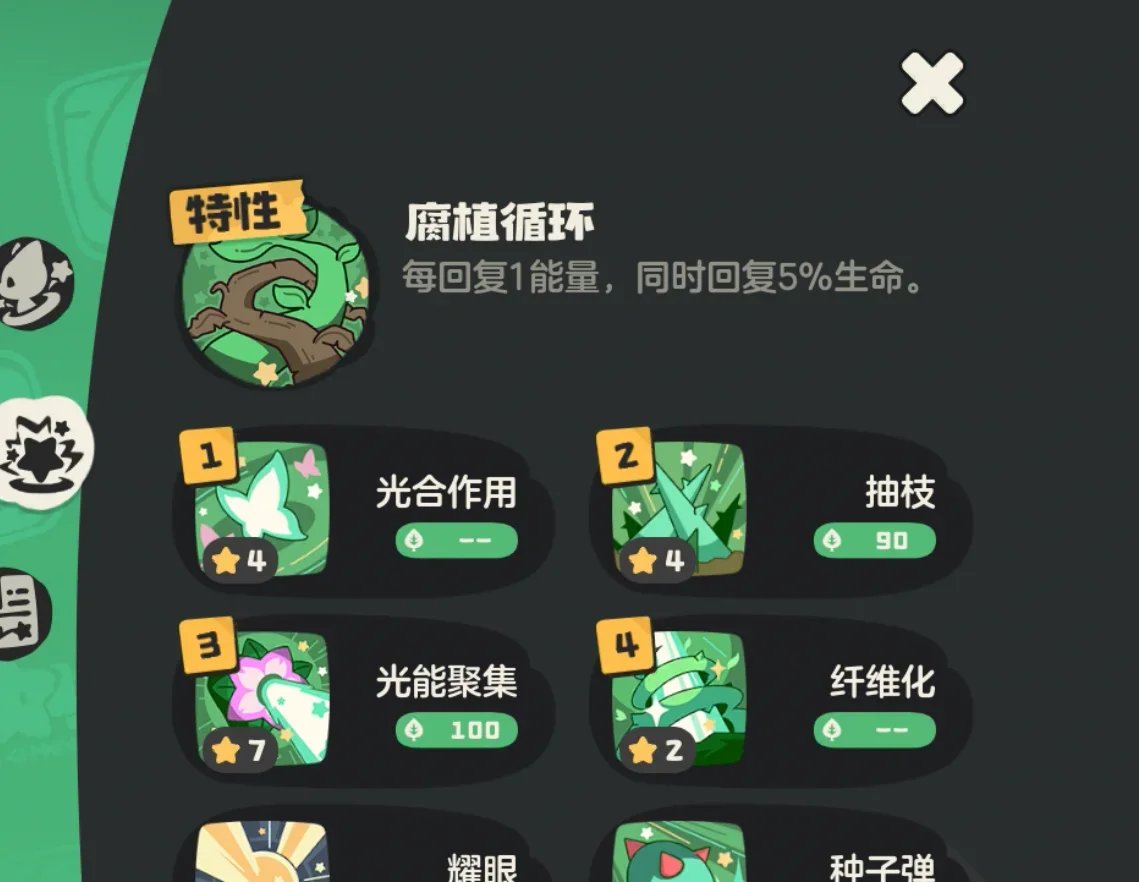1139x882 pixels.
Task: Close the skills panel
Action: [x=932, y=84]
